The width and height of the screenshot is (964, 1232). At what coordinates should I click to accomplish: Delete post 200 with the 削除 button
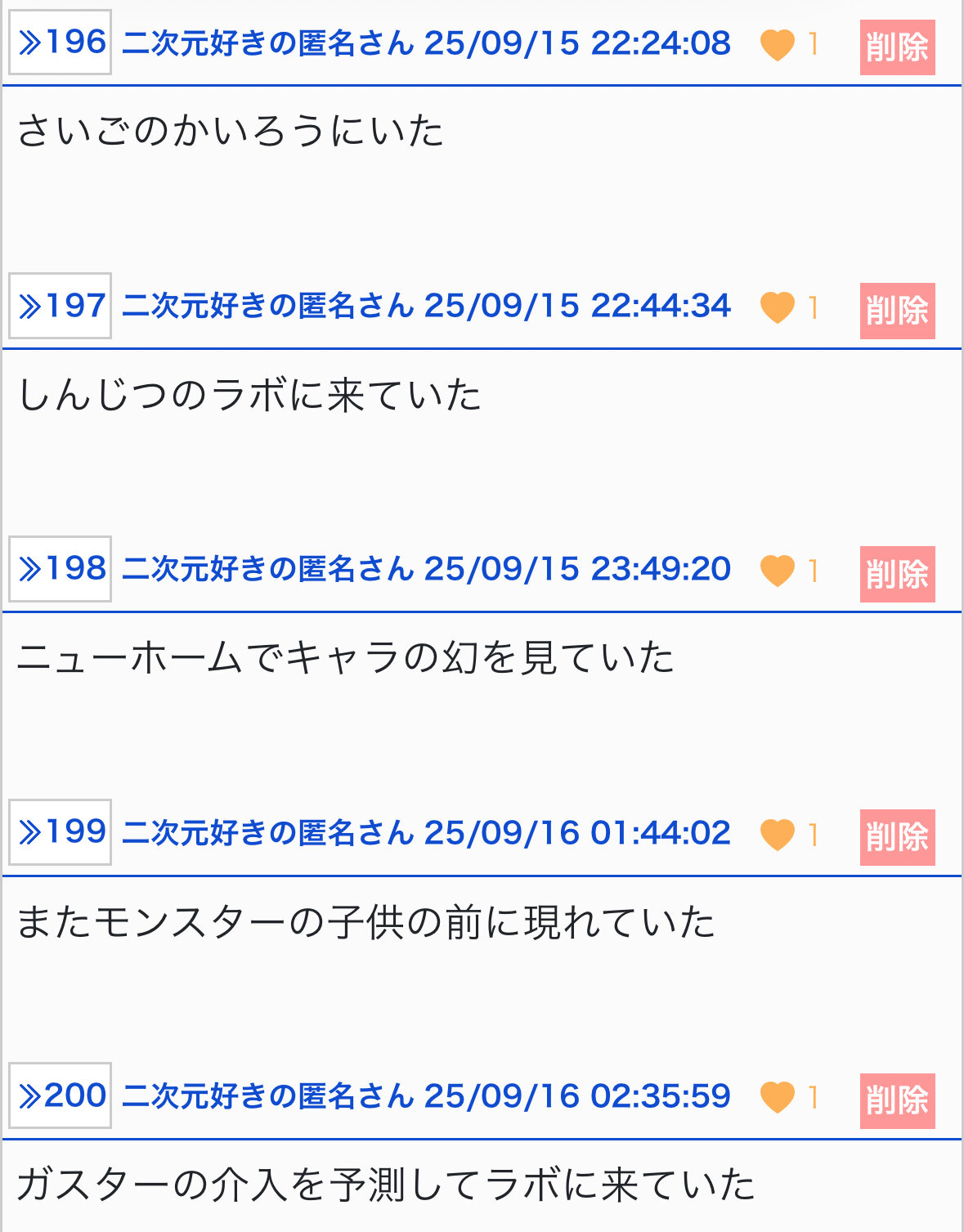click(897, 1100)
